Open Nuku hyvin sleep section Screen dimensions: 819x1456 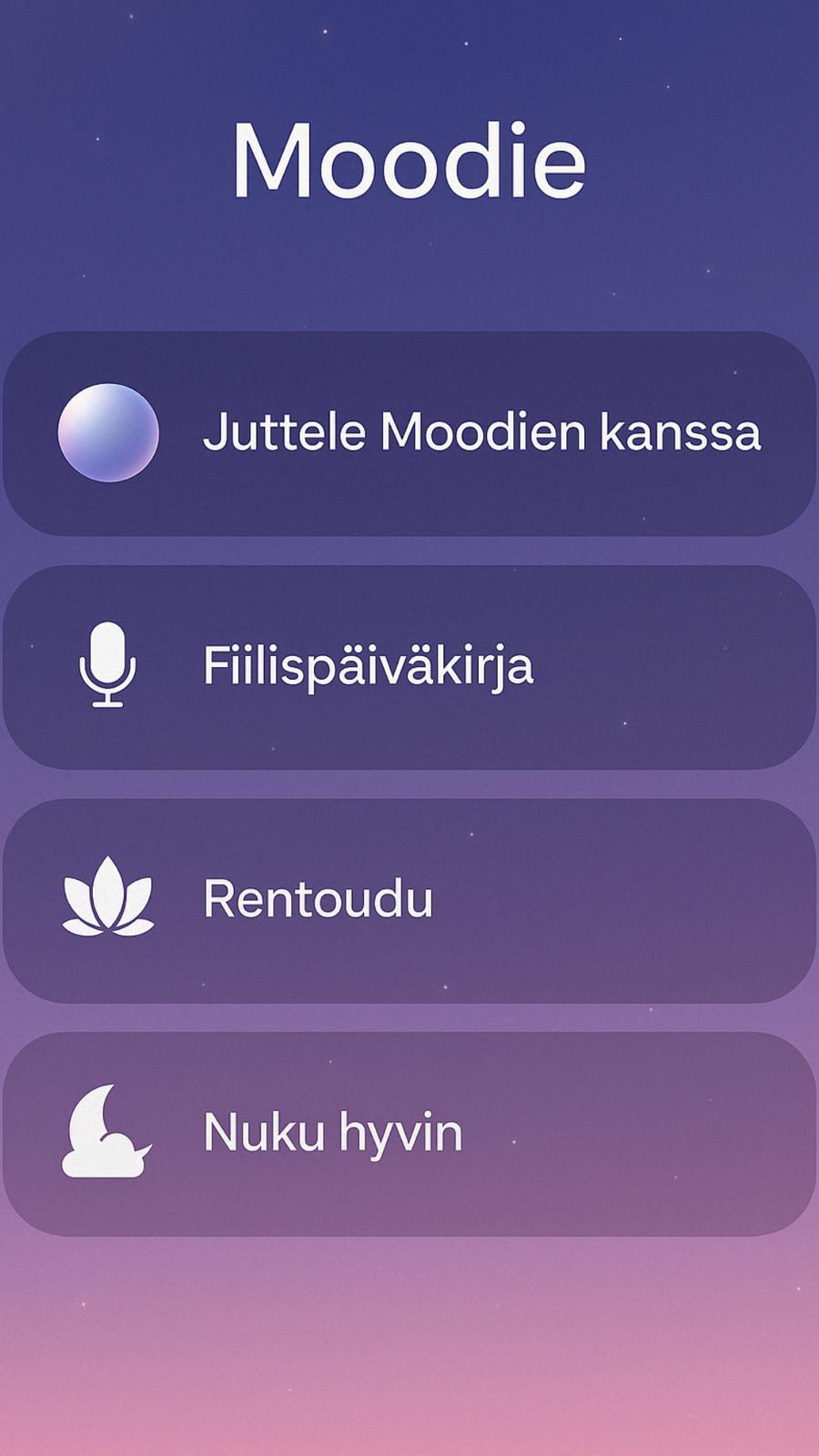point(409,1133)
